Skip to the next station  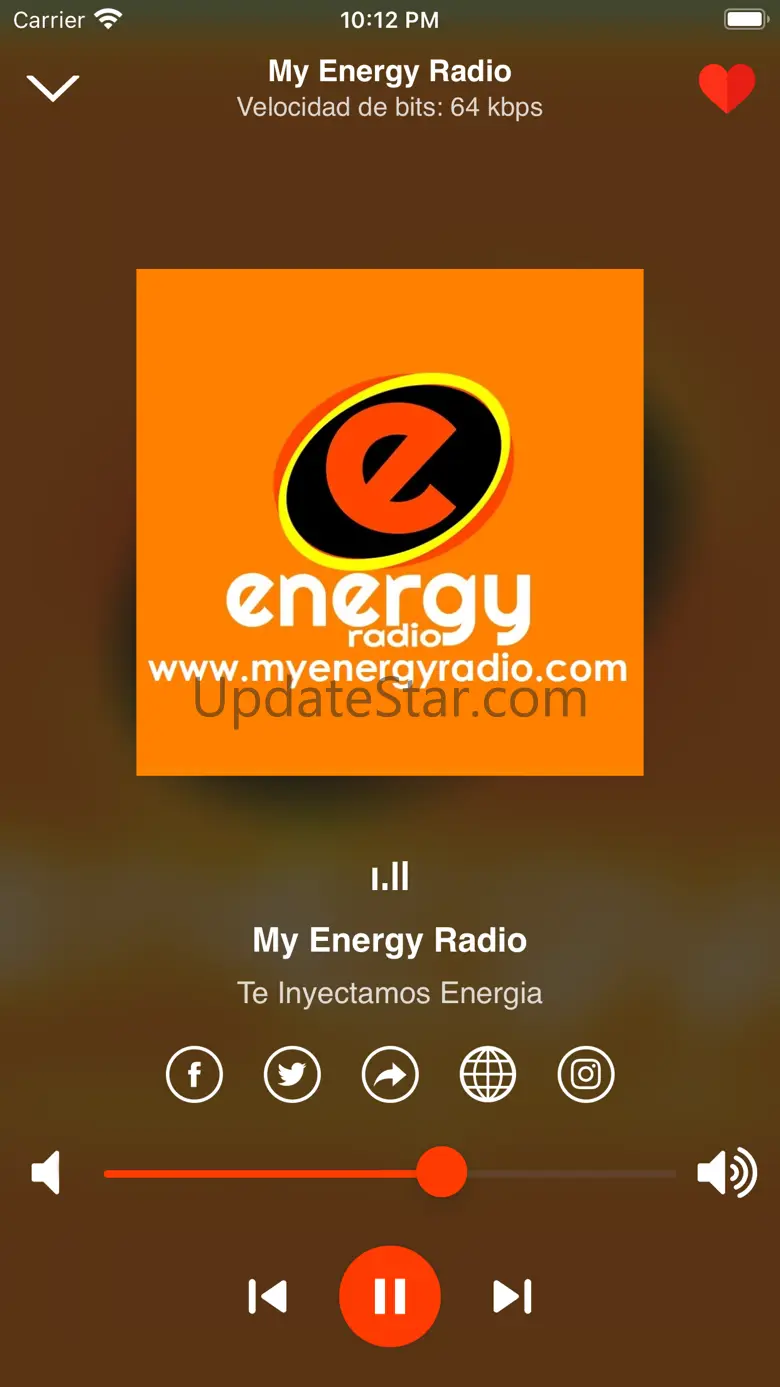tap(512, 1297)
